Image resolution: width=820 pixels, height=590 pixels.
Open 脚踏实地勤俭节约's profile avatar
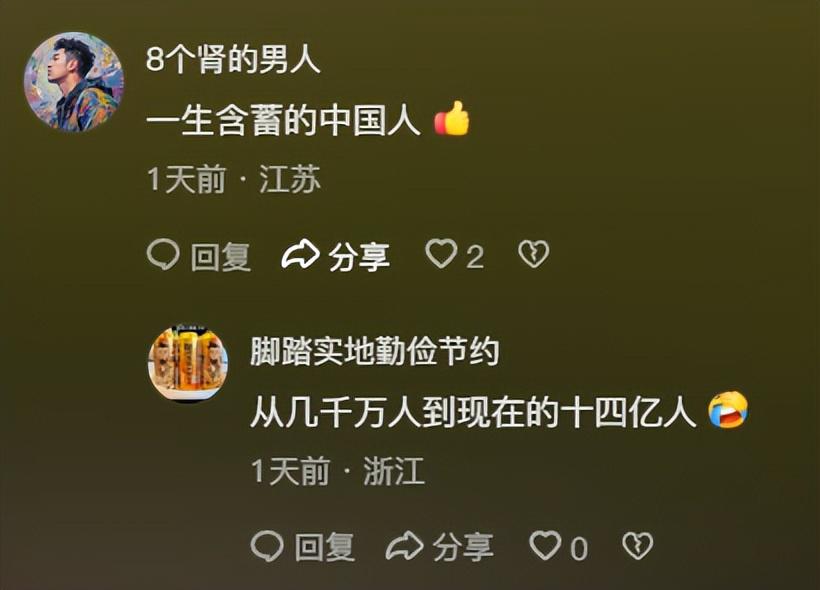pos(188,364)
